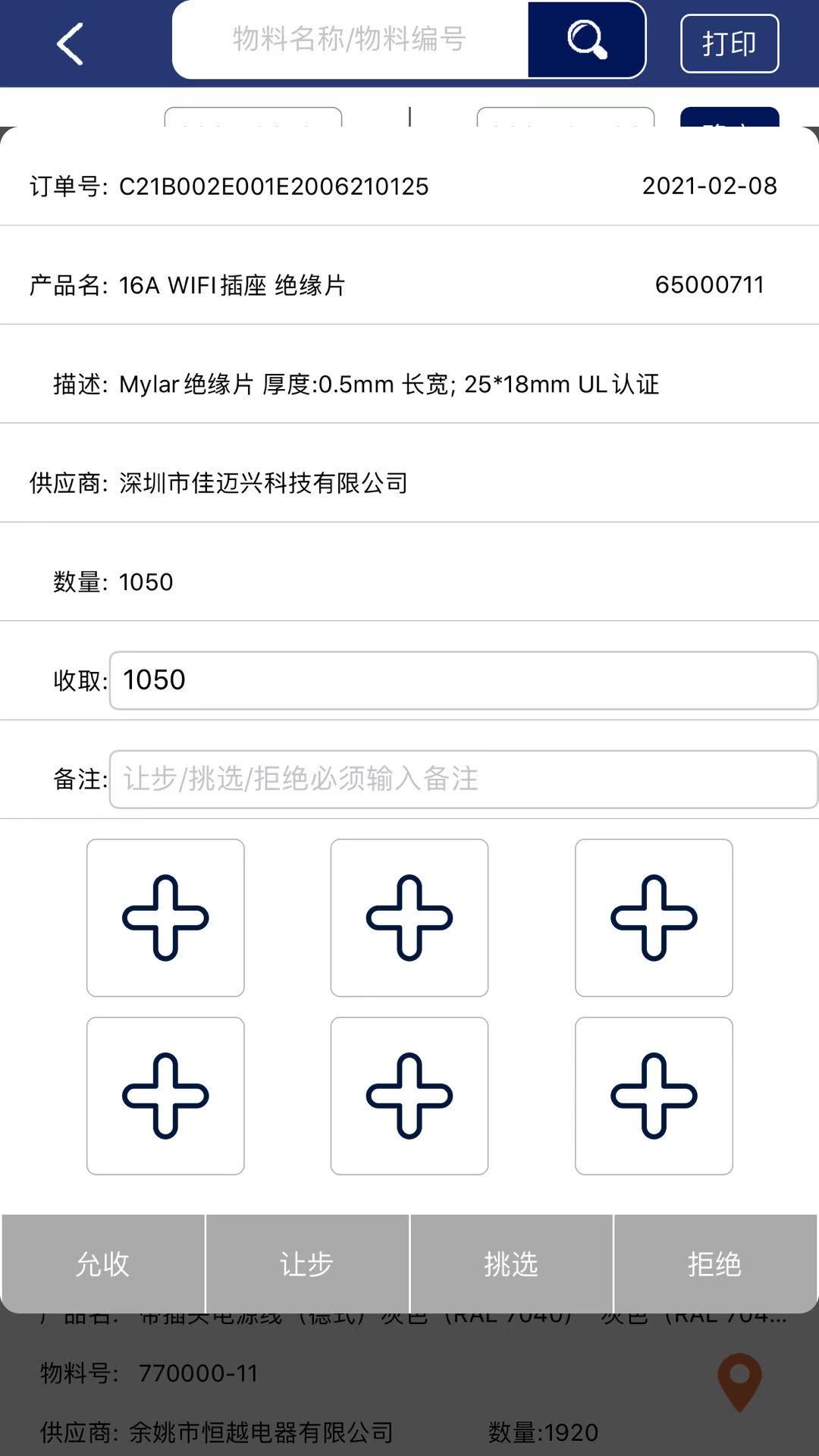819x1456 pixels.
Task: Add photo in bottom-middle plus tile
Action: coord(409,1096)
